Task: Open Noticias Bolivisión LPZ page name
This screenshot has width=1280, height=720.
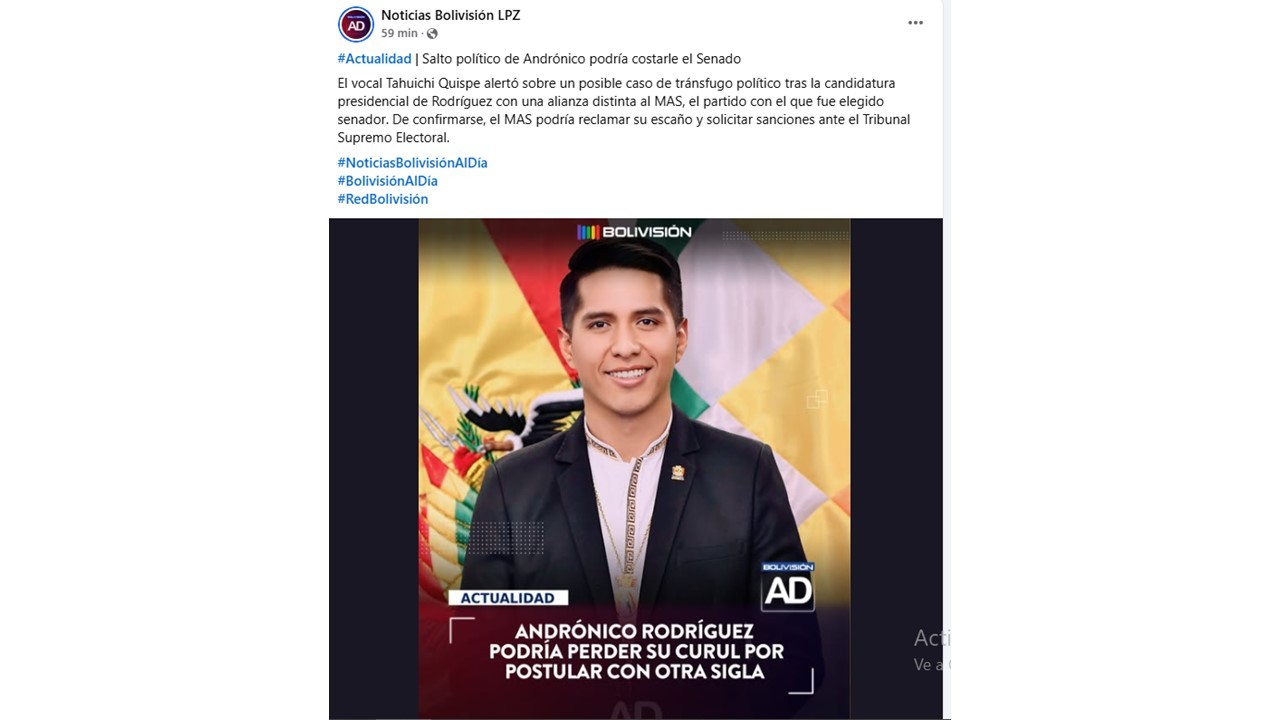Action: (x=450, y=15)
